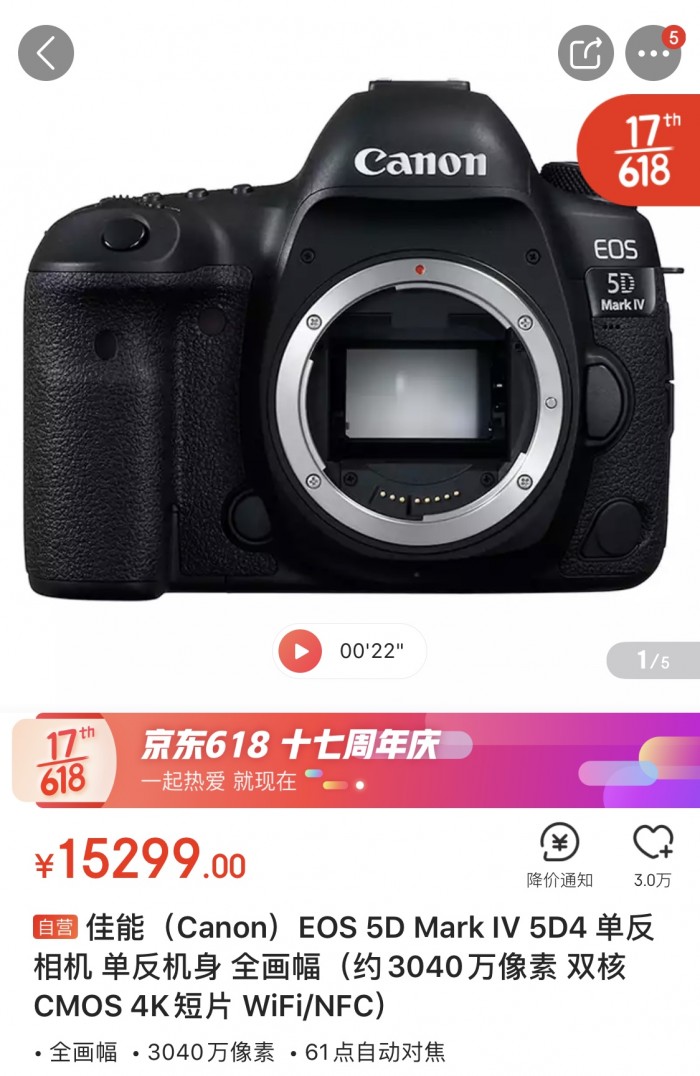This screenshot has height=1076, width=700.
Task: Open the 京东618 十七周年庆 banner
Action: tap(350, 760)
